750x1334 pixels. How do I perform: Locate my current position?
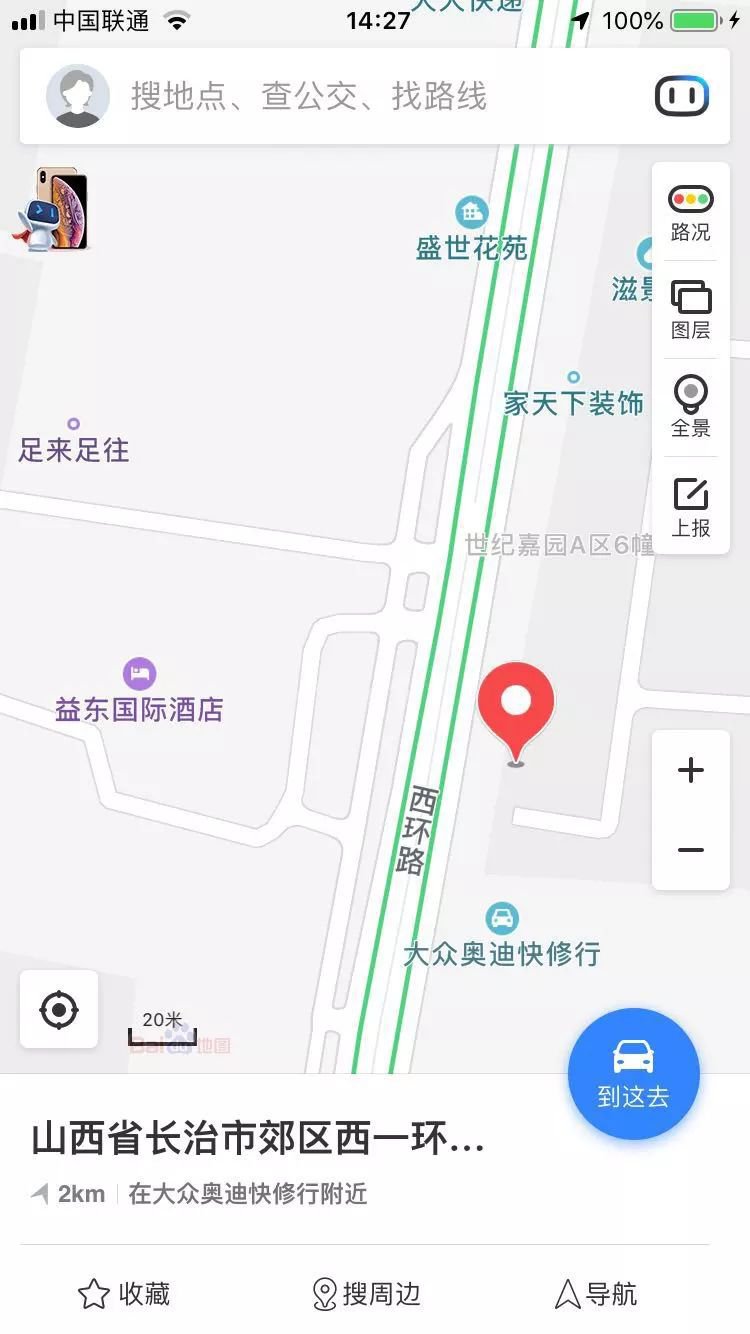pos(59,1010)
